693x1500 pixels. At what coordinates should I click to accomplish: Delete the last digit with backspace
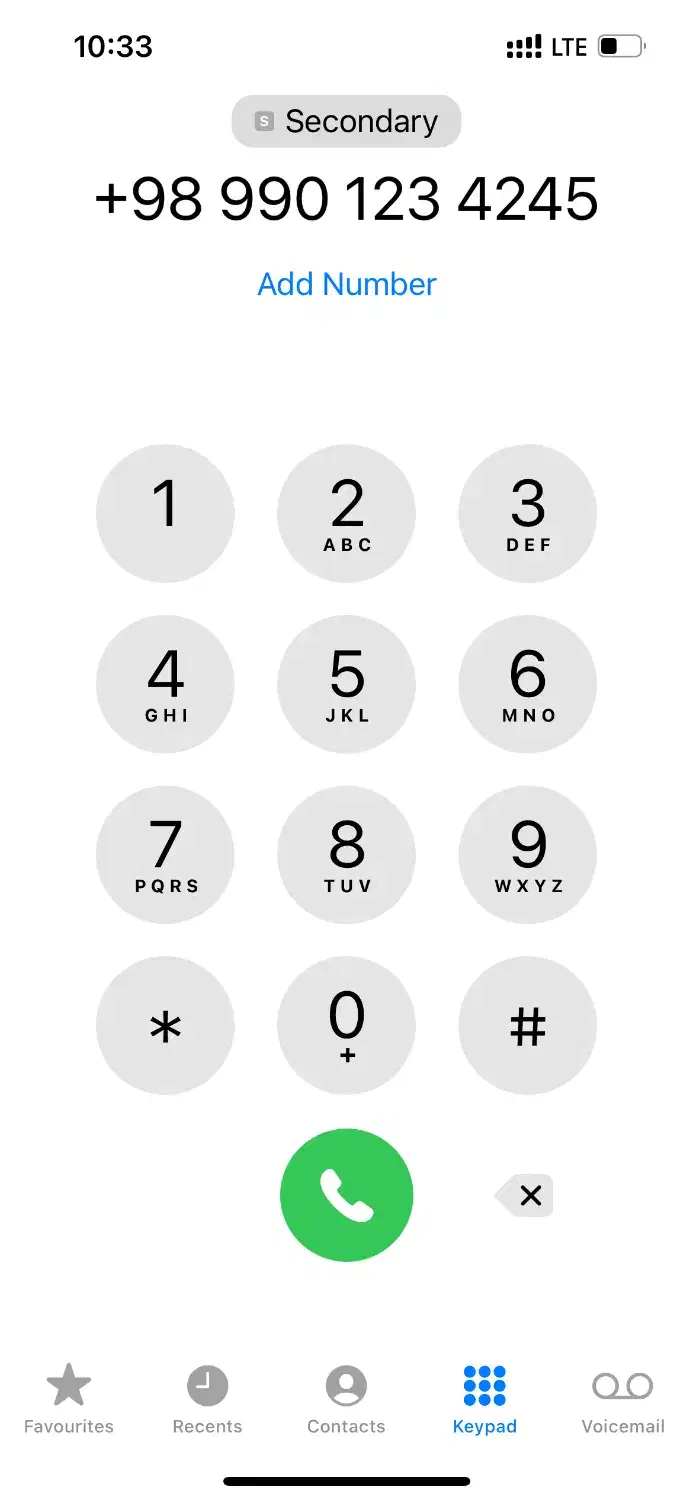[x=526, y=1195]
